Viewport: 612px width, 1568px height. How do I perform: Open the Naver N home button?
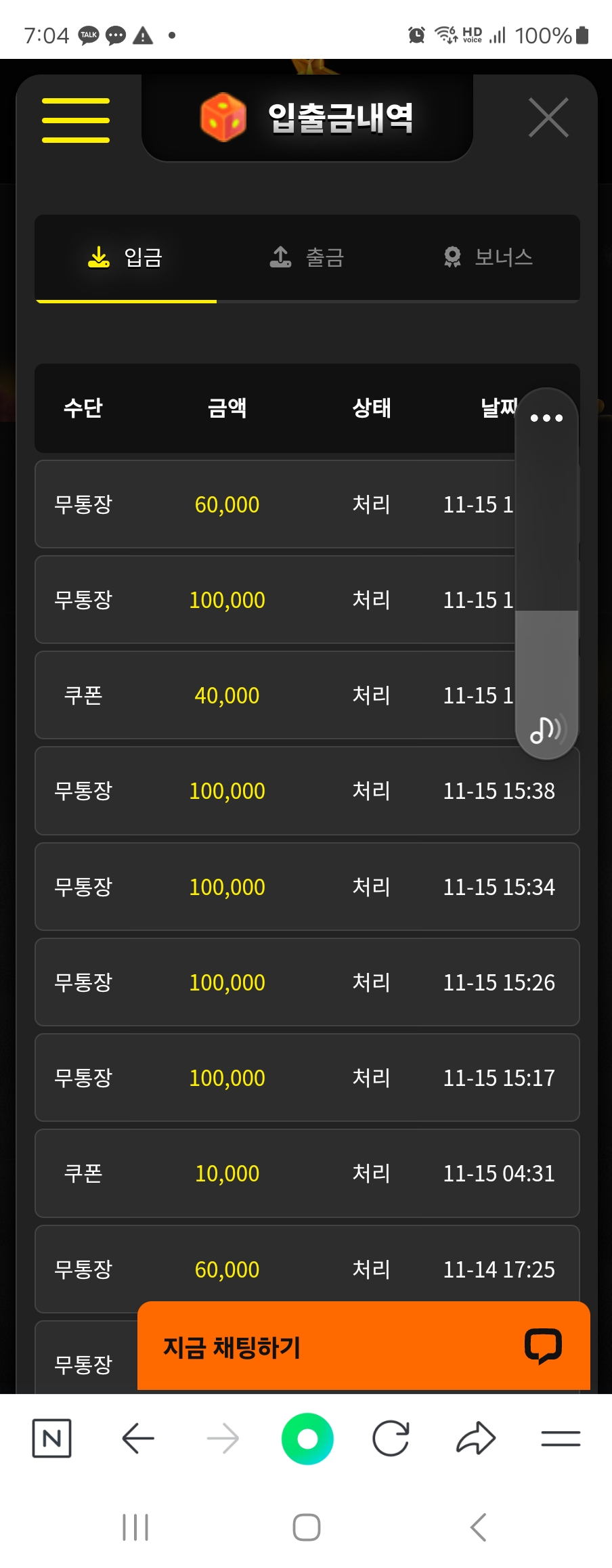(x=52, y=1438)
